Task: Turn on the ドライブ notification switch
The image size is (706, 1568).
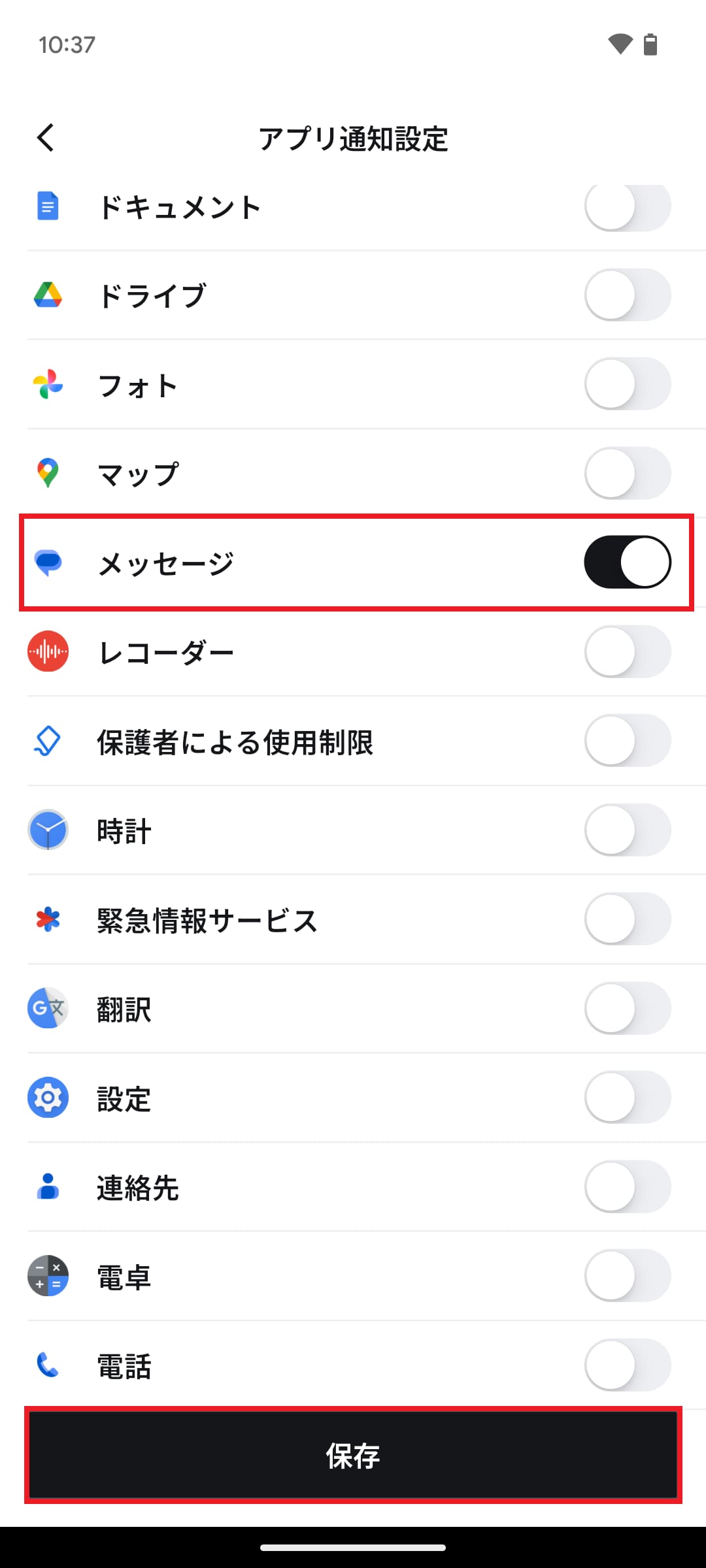Action: tap(628, 295)
